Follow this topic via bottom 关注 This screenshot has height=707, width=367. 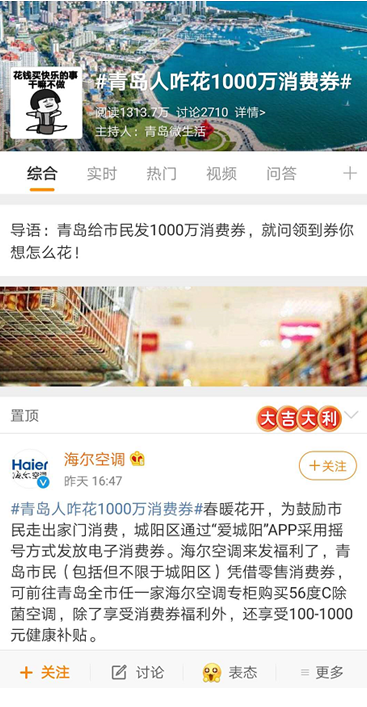click(x=45, y=673)
